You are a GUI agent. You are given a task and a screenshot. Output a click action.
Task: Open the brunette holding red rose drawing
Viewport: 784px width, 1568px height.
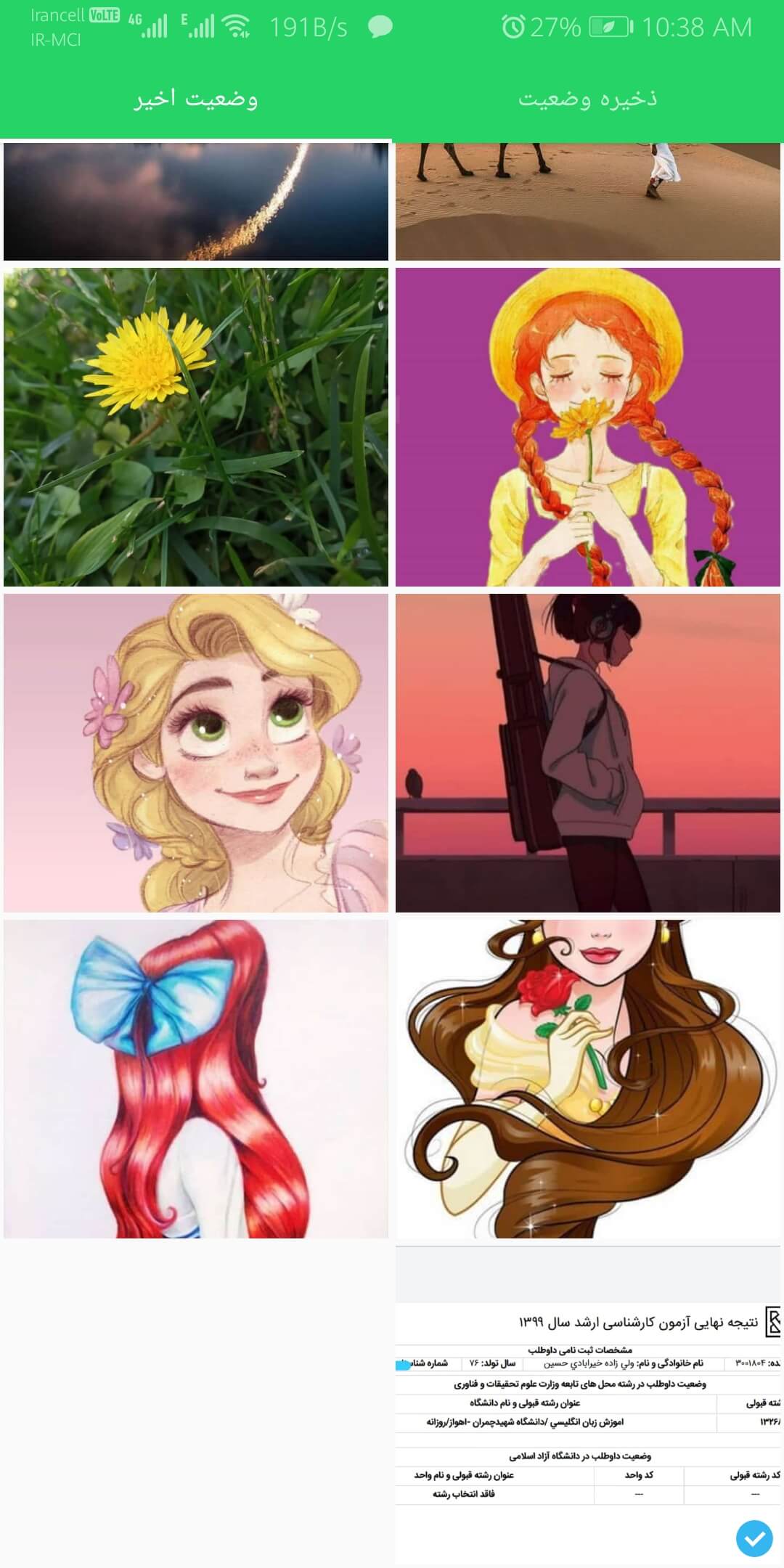[588, 1079]
